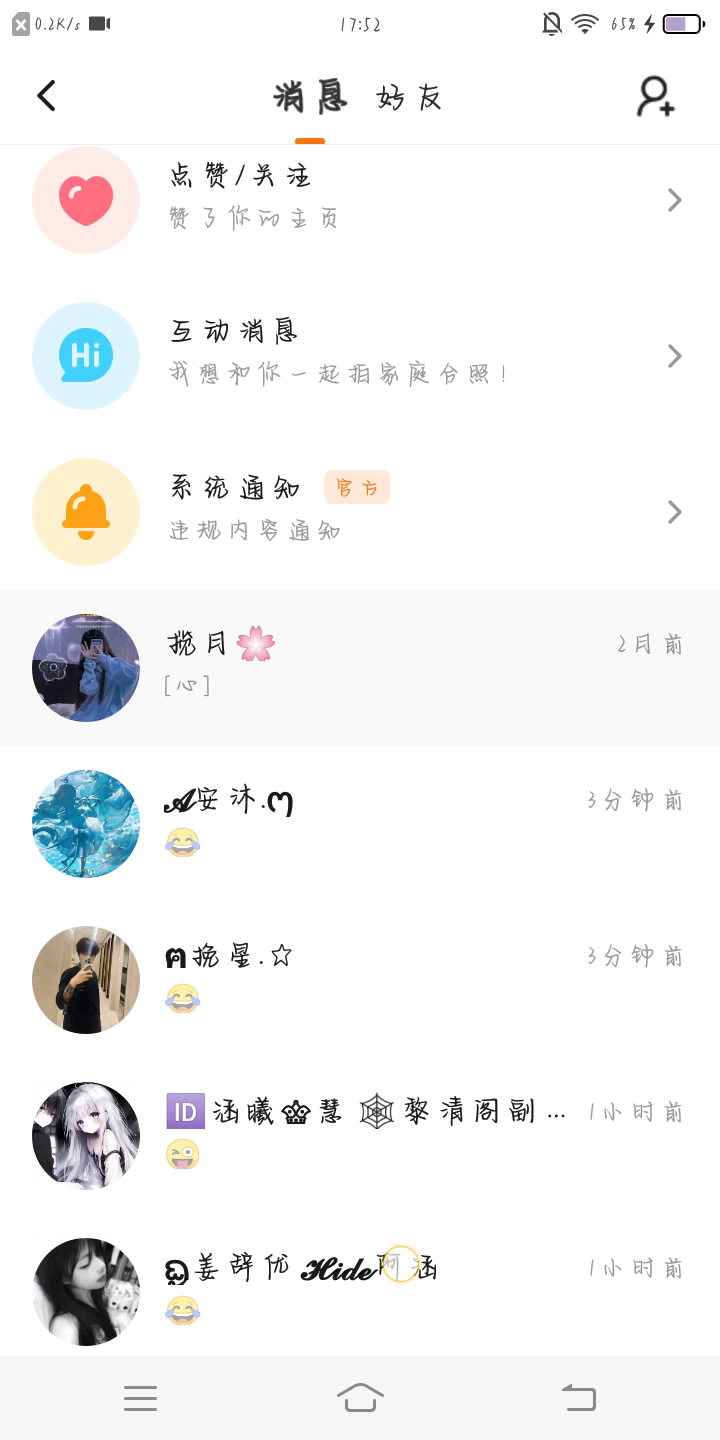Image resolution: width=720 pixels, height=1440 pixels.
Task: Open recent apps from the navigation bar
Action: pos(140,1398)
